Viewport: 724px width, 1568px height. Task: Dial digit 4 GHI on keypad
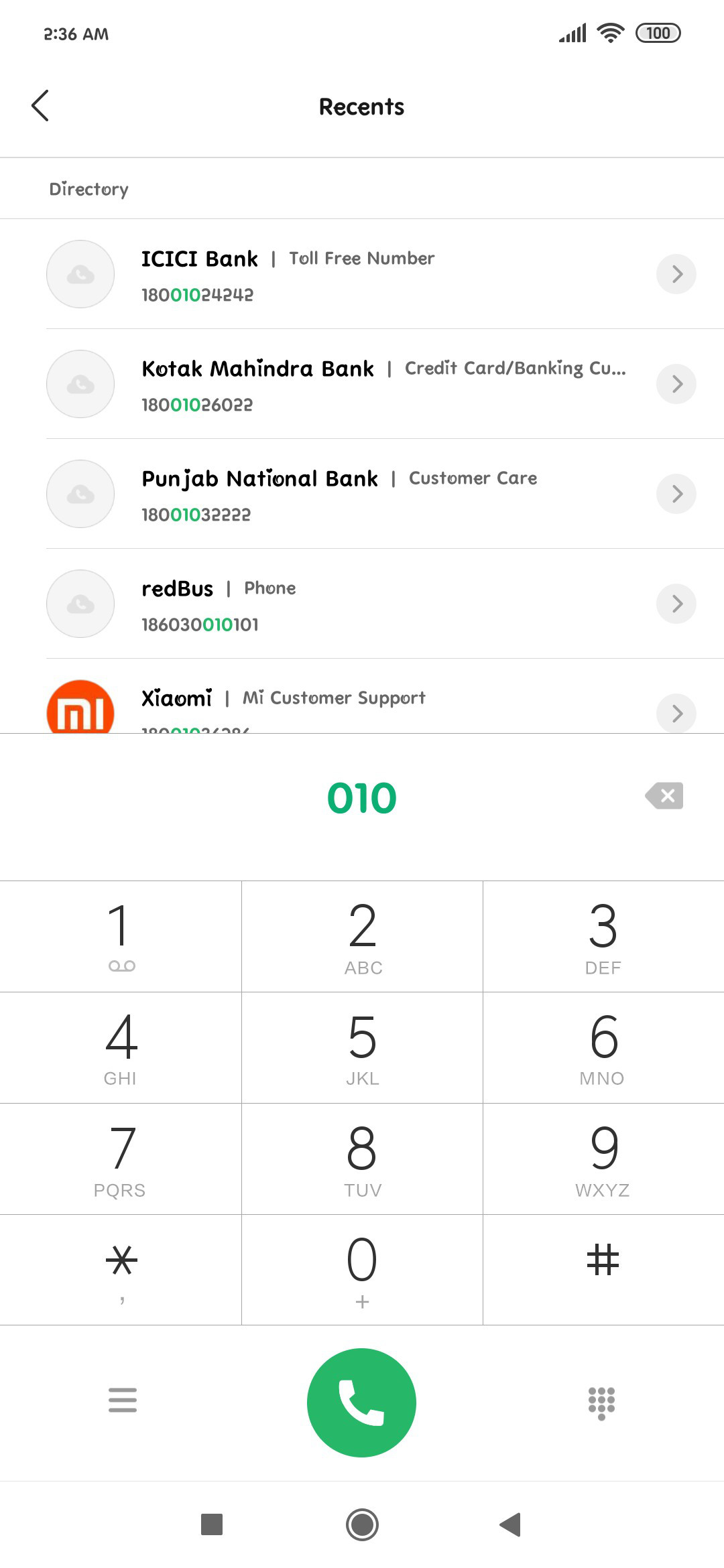coord(121,1047)
